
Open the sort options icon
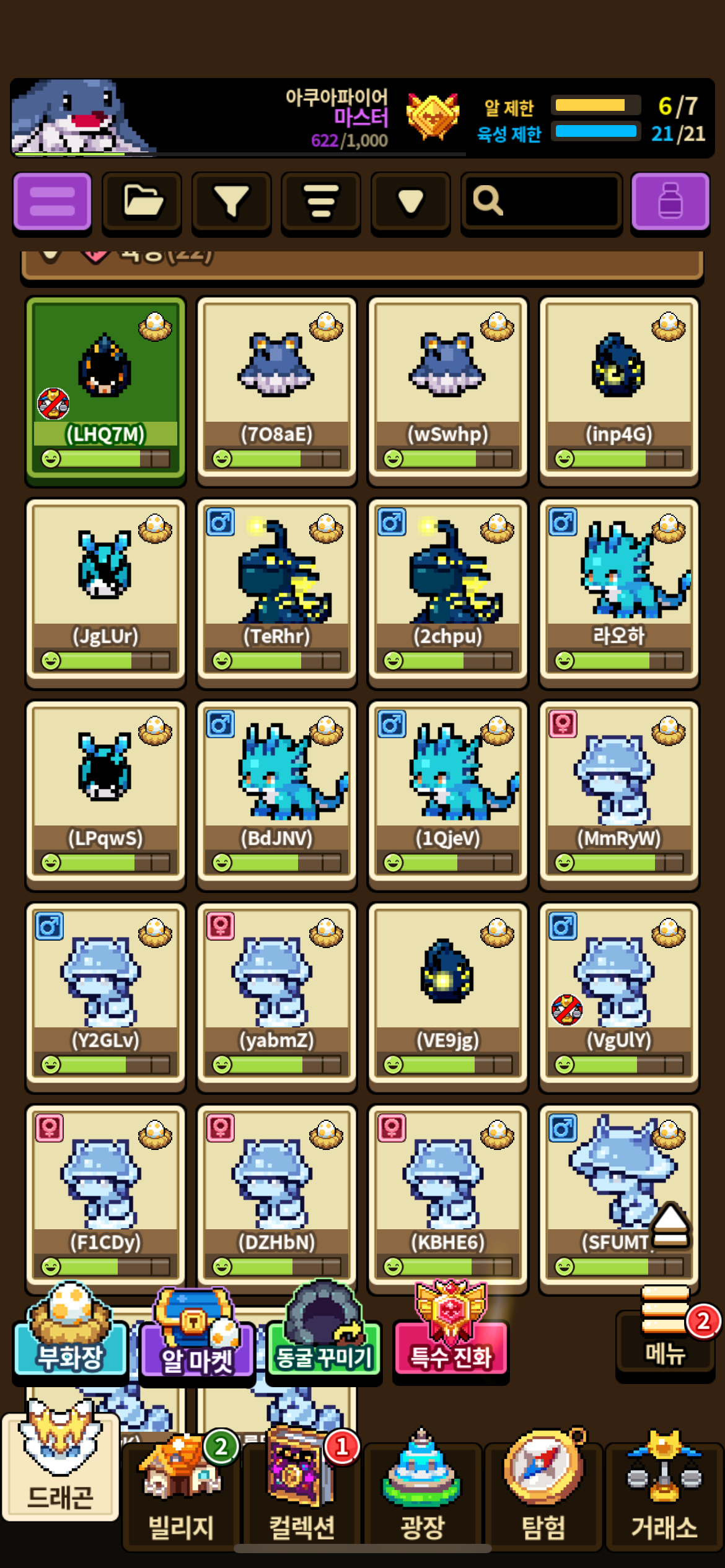(x=321, y=202)
